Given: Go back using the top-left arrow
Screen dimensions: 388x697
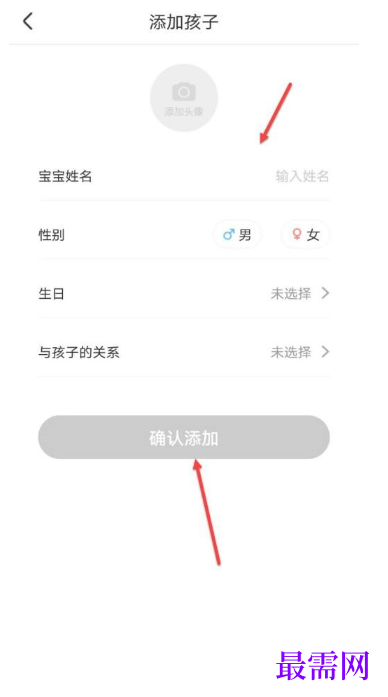Looking at the screenshot, I should [28, 21].
